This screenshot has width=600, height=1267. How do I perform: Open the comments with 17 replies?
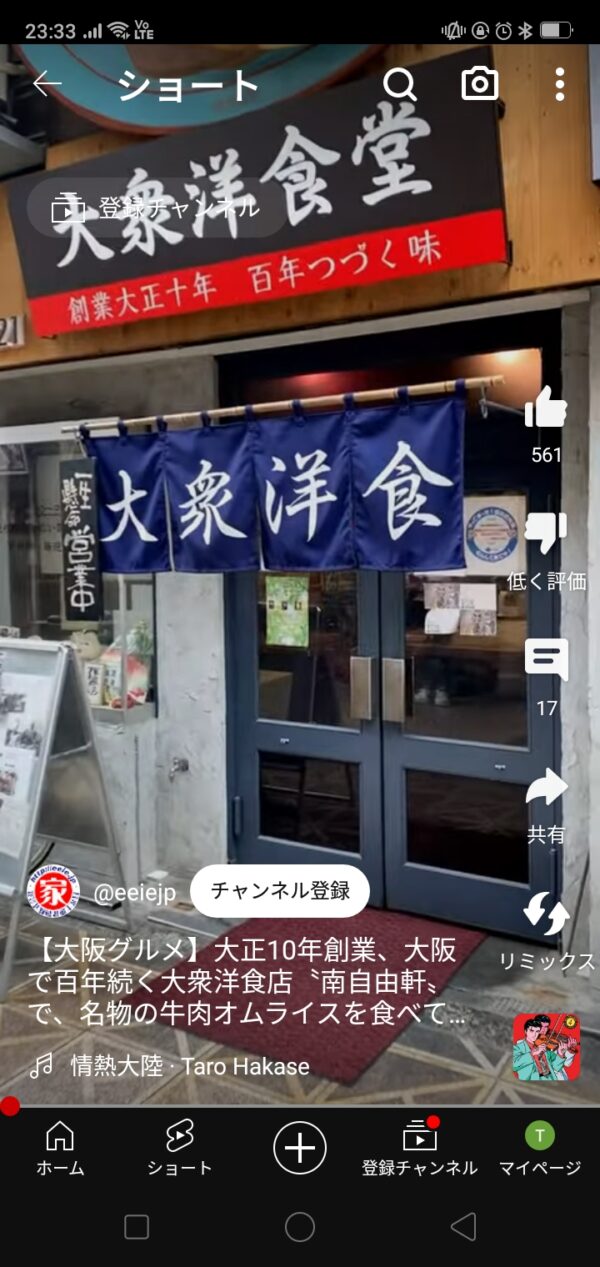pos(546,662)
